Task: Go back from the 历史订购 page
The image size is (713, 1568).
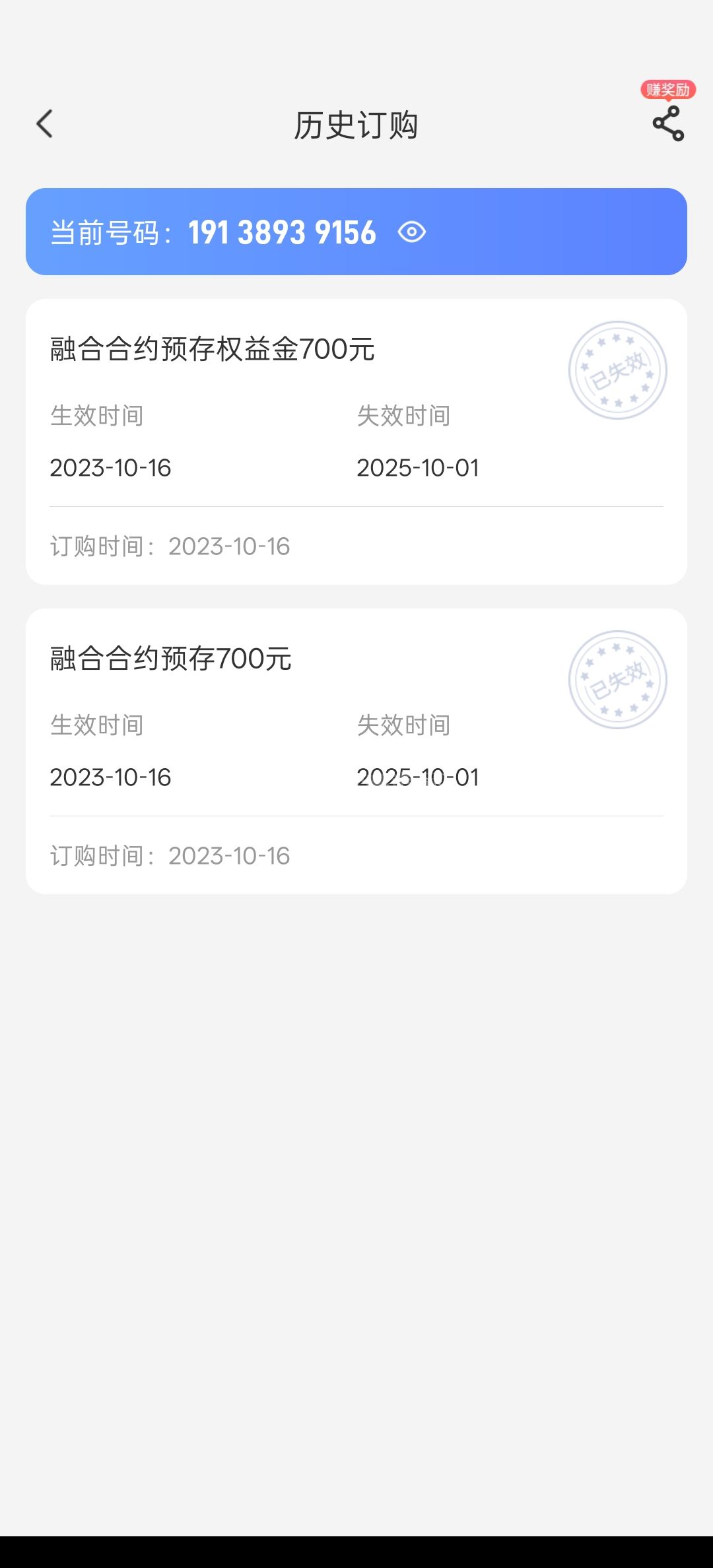Action: (45, 124)
